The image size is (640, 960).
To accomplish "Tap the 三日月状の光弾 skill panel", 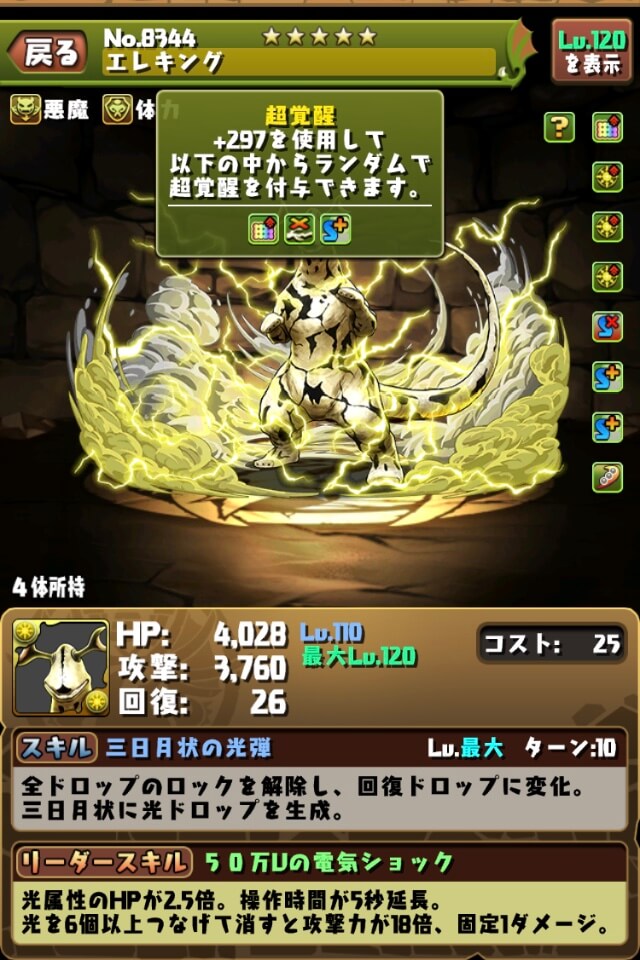I will 319,780.
